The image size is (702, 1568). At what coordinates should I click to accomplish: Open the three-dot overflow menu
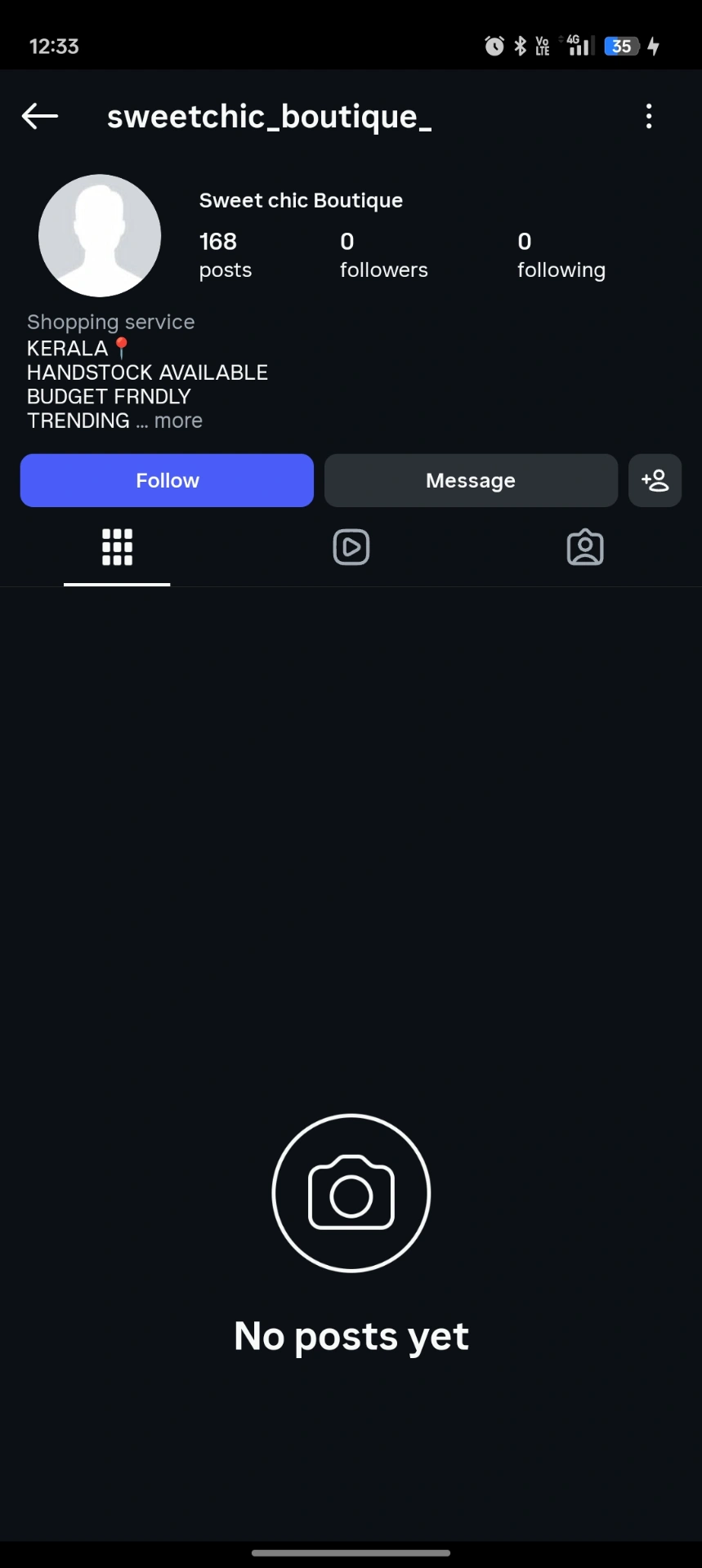649,117
